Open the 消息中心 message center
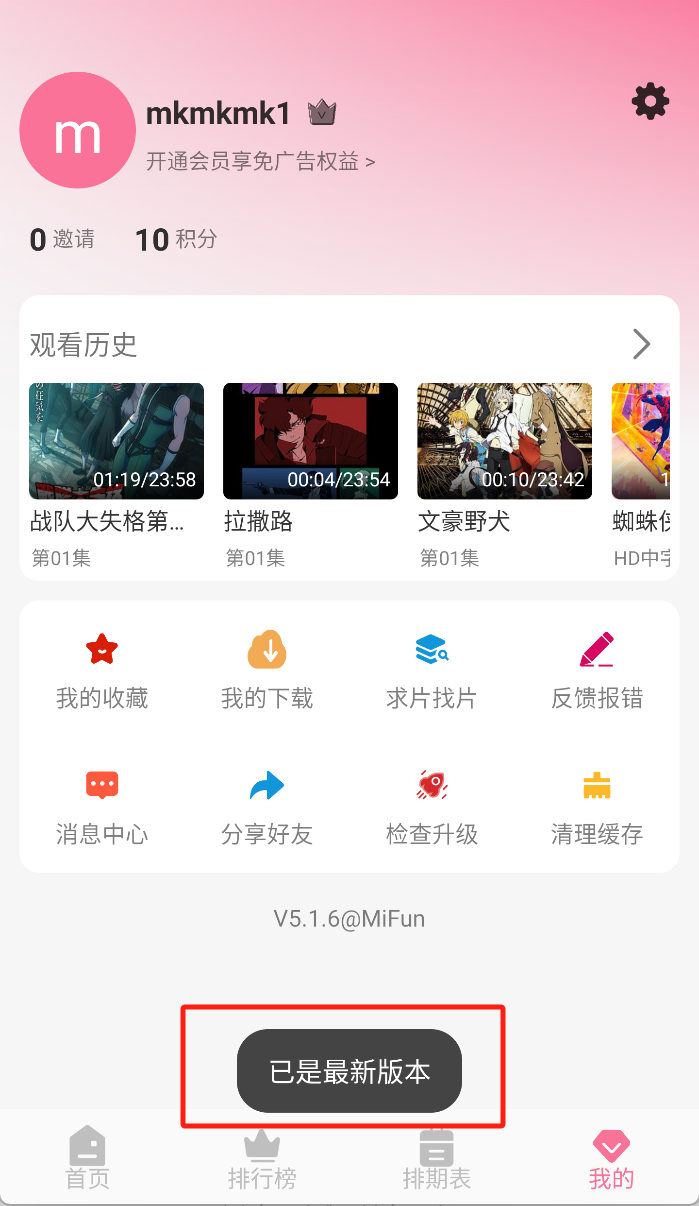Screen dimensions: 699x1206 click(102, 806)
